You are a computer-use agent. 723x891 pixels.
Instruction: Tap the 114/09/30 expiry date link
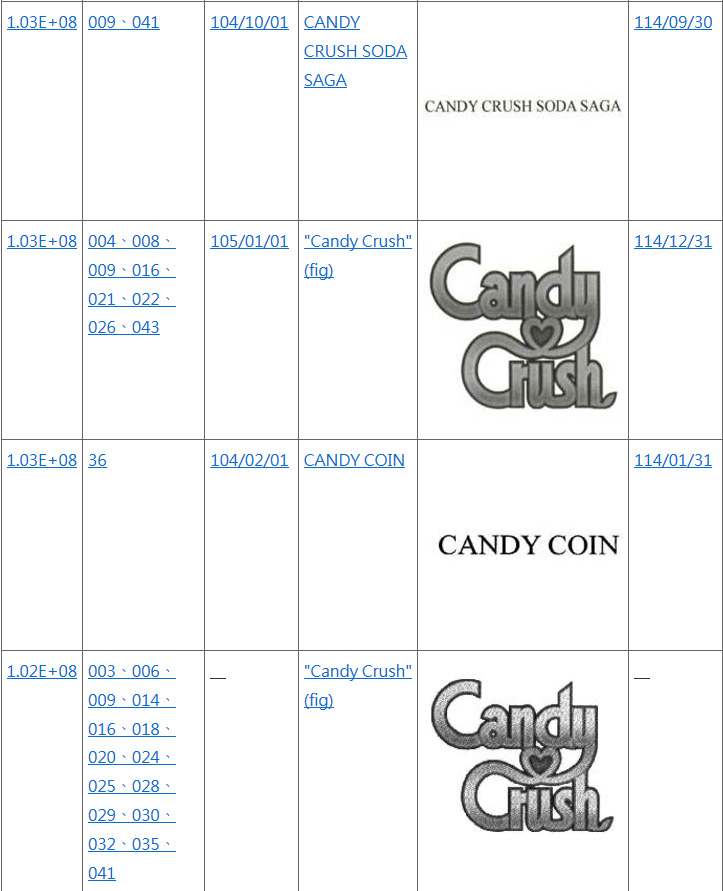coord(673,22)
